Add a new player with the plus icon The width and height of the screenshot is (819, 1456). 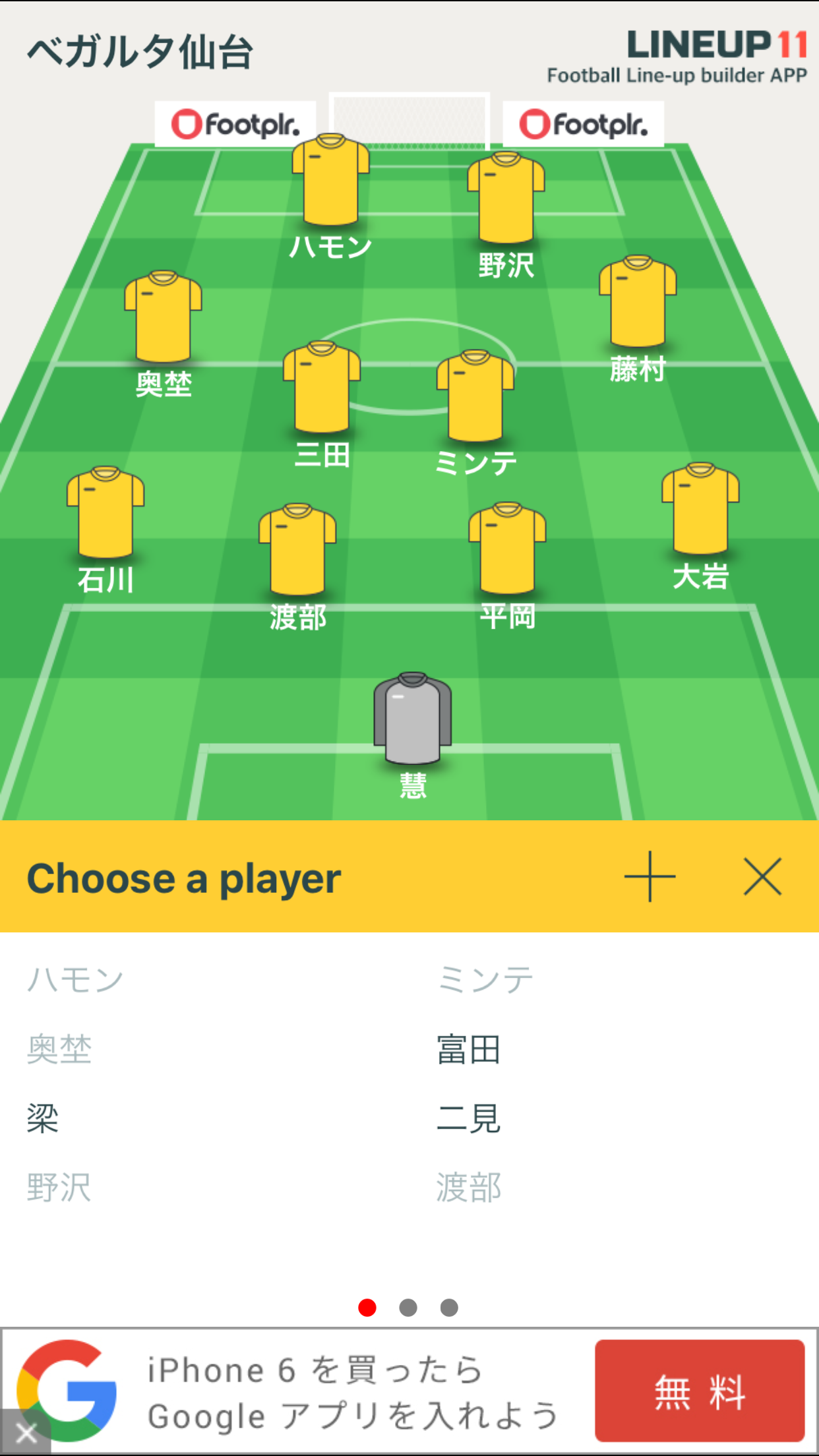650,876
